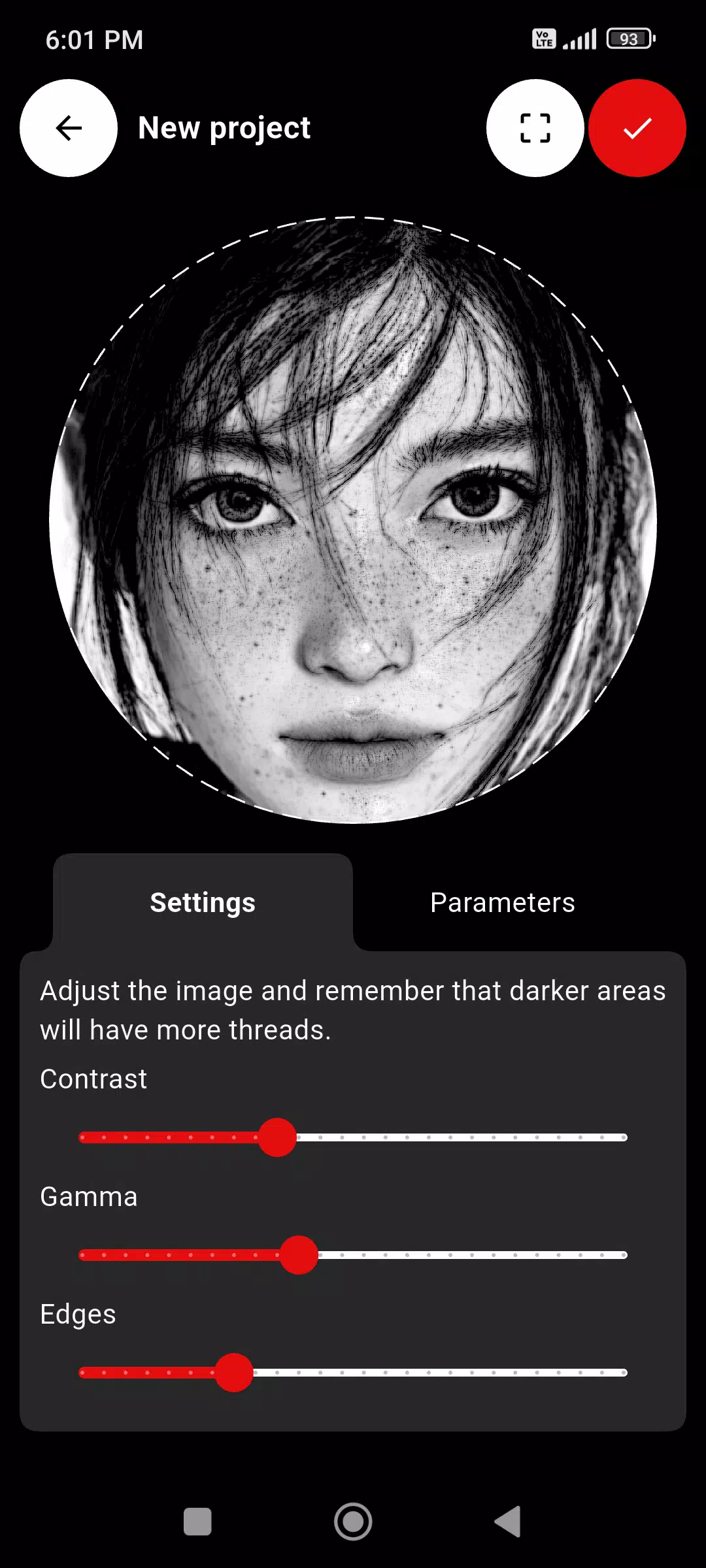Go to the home screen

[x=353, y=1522]
